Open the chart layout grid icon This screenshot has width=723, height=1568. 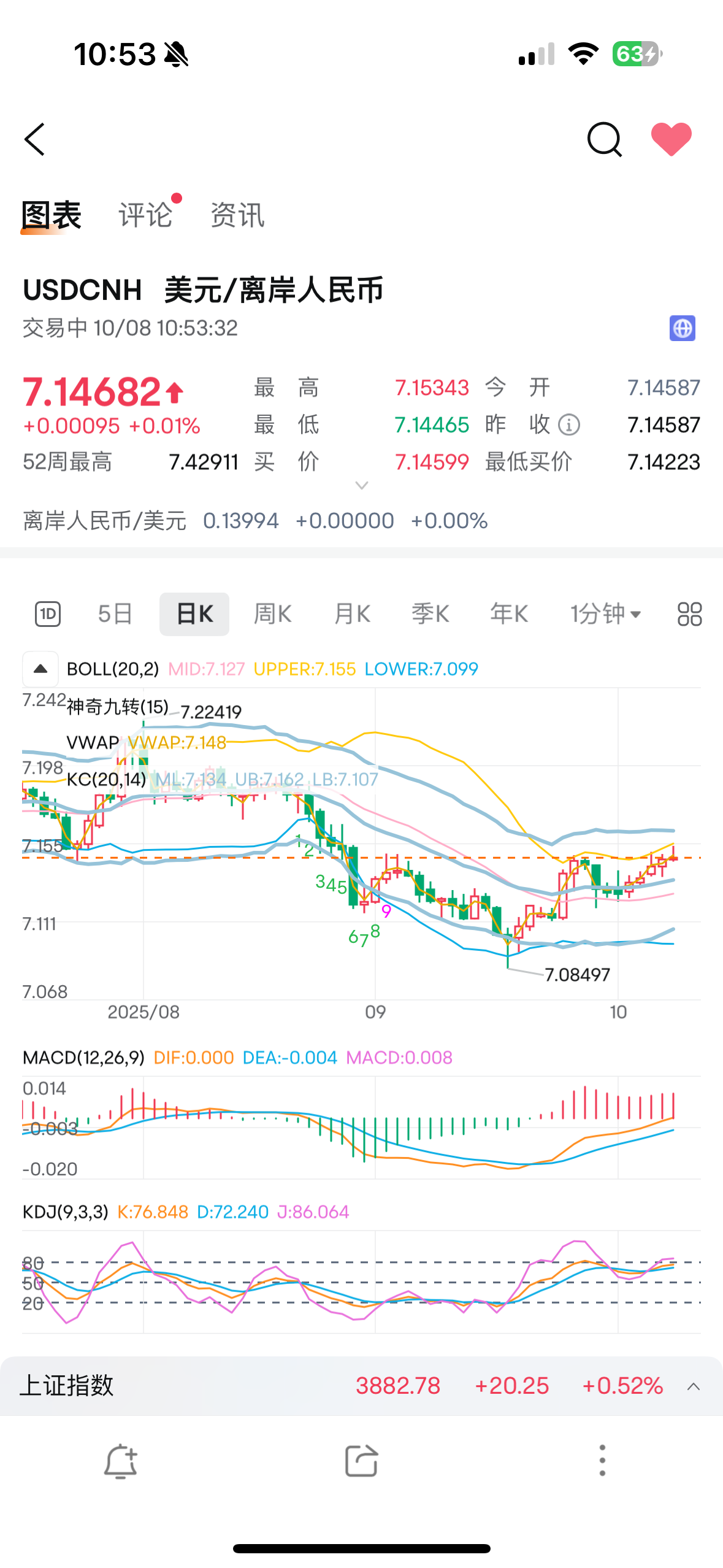pos(689,614)
